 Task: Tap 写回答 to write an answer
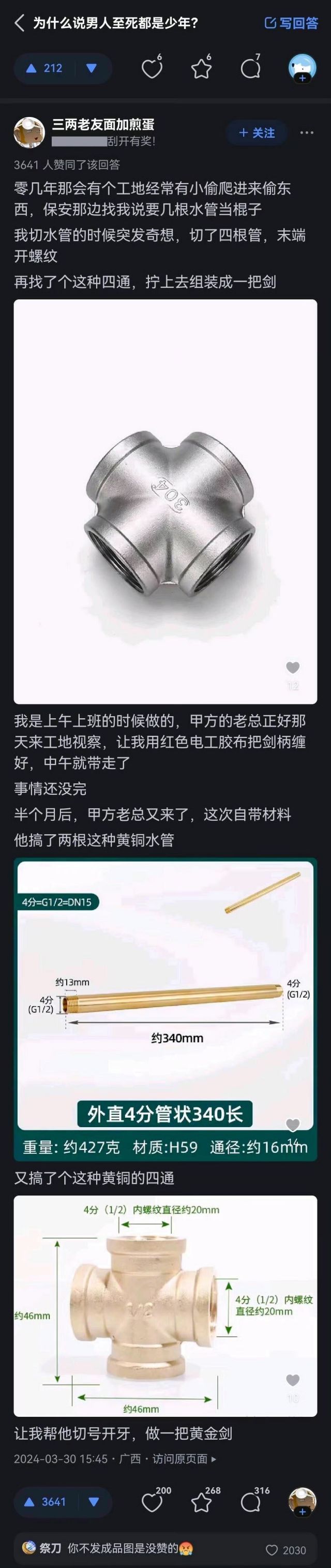(292, 23)
